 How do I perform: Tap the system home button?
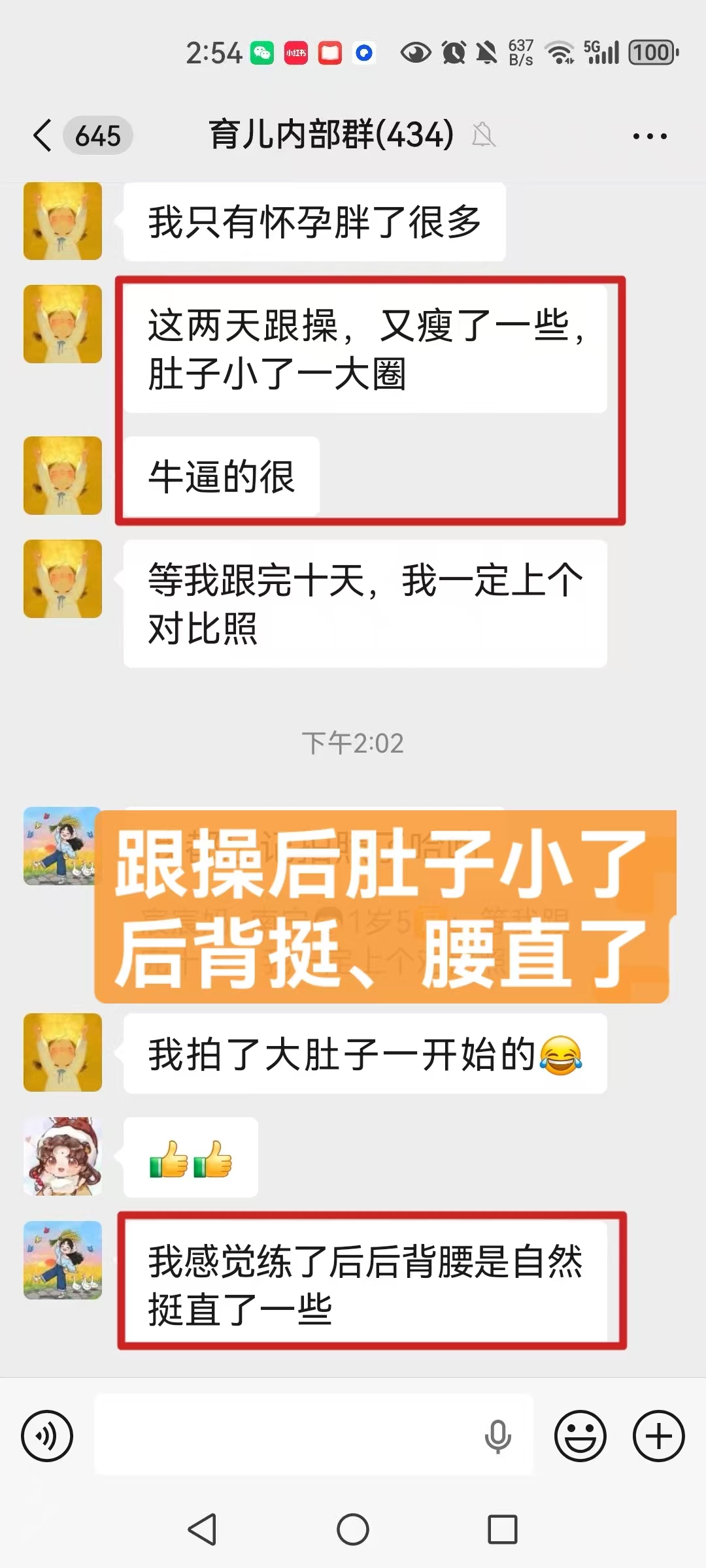coord(353,1529)
